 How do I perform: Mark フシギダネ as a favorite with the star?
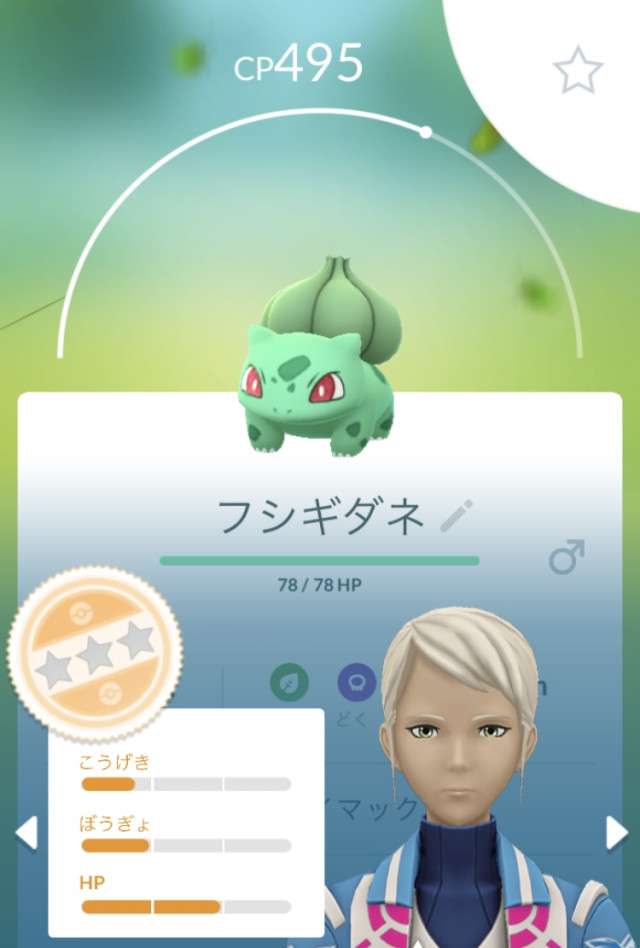578,71
